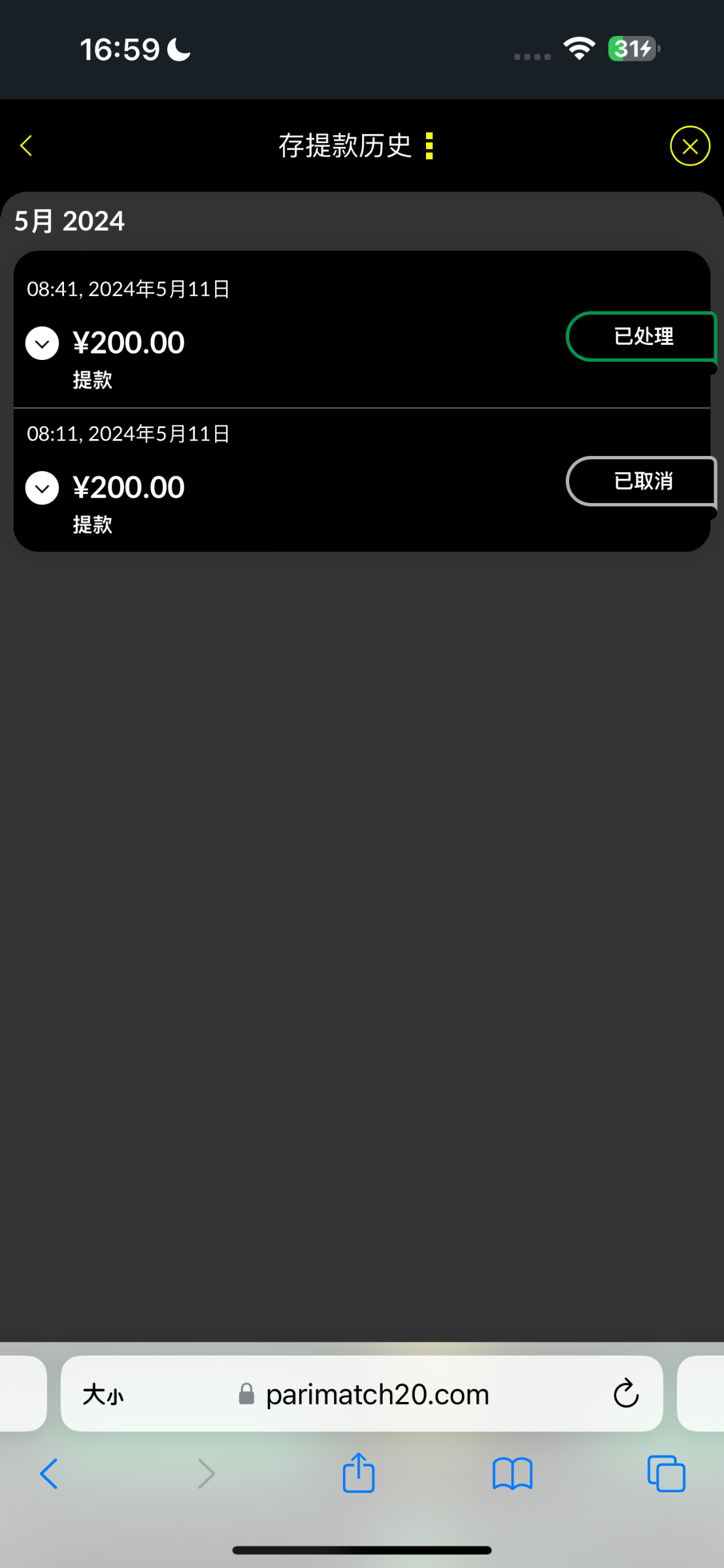724x1568 pixels.
Task: Tap the 提款 label on processed withdrawal
Action: pos(92,380)
